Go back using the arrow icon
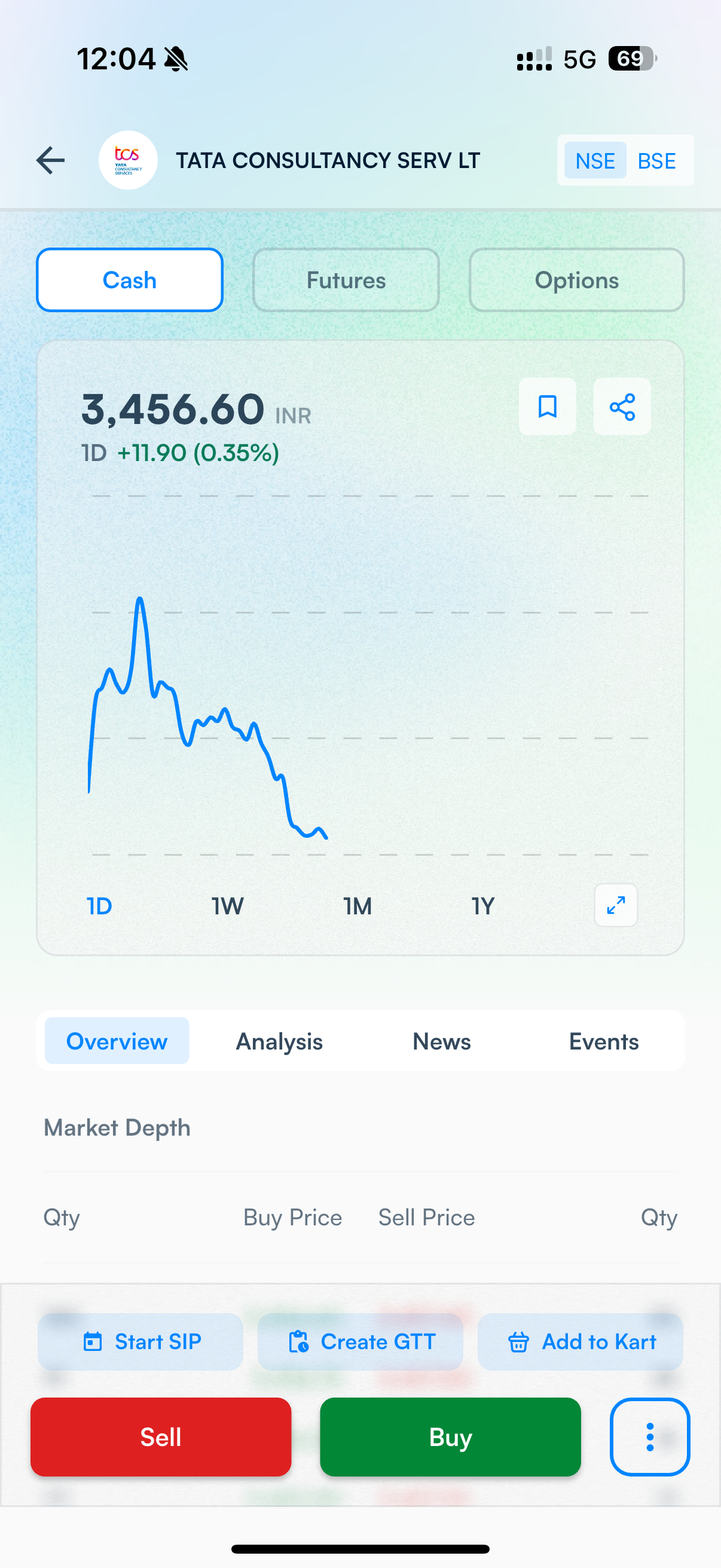Image resolution: width=721 pixels, height=1568 pixels. [x=50, y=160]
